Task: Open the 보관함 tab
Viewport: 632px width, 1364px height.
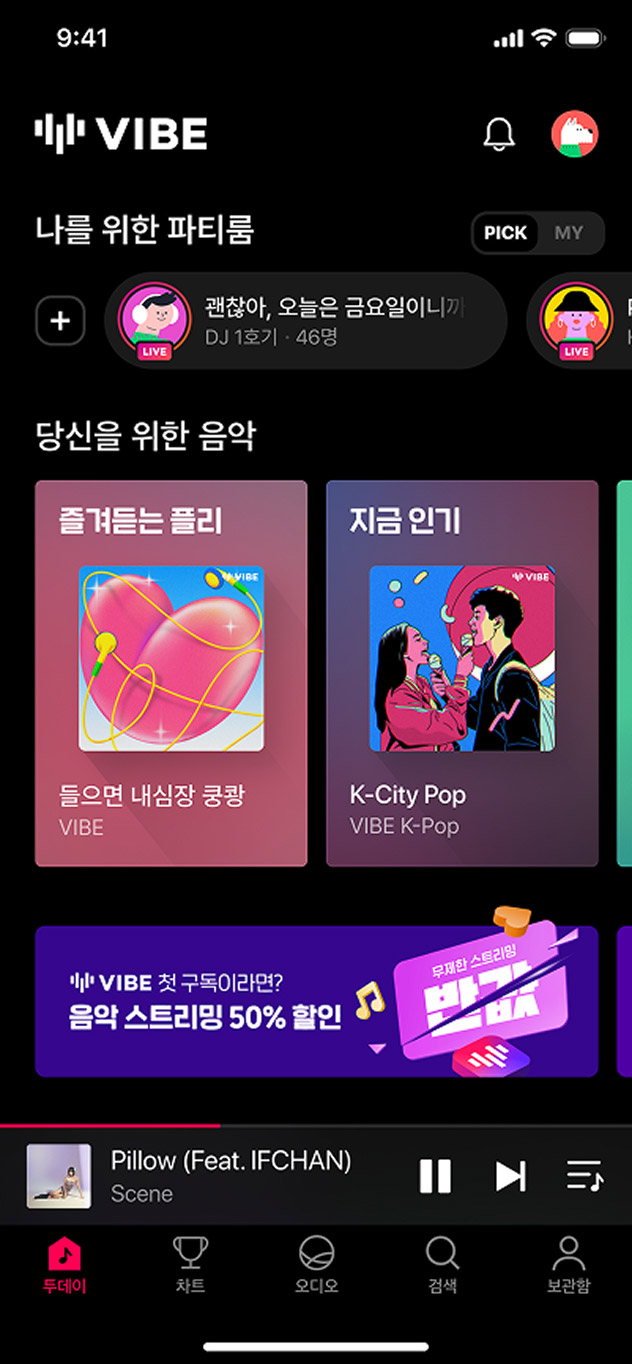Action: pos(568,1264)
